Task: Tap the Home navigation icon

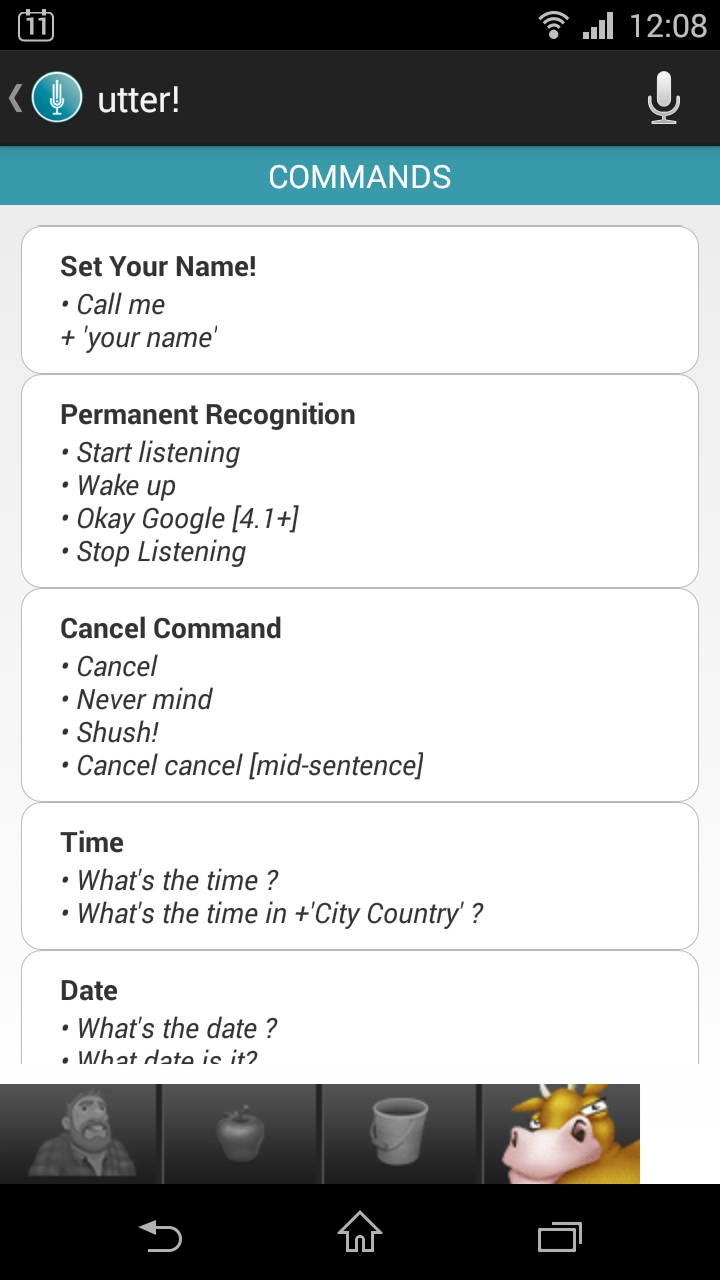Action: tap(359, 1237)
